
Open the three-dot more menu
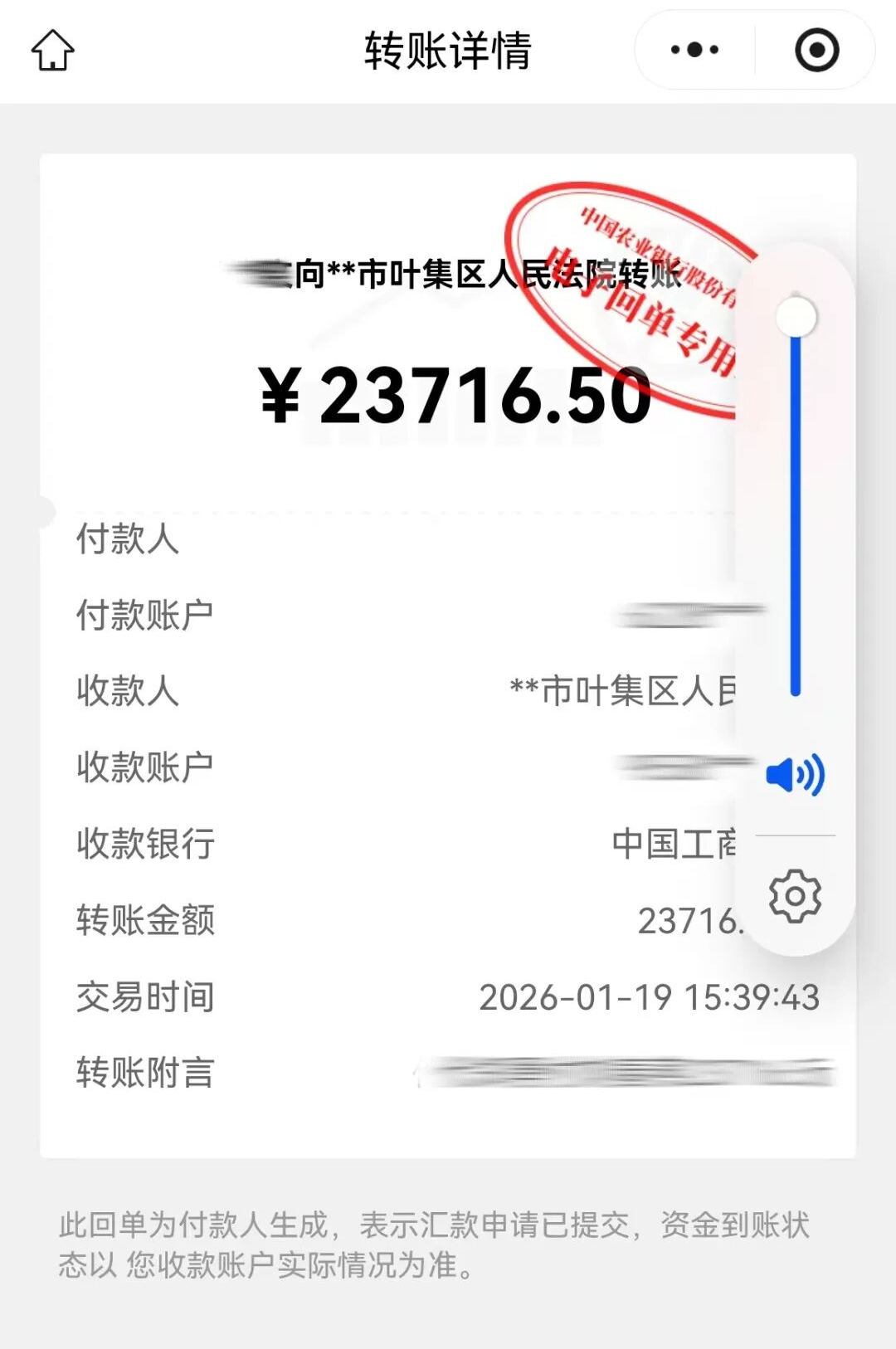695,51
